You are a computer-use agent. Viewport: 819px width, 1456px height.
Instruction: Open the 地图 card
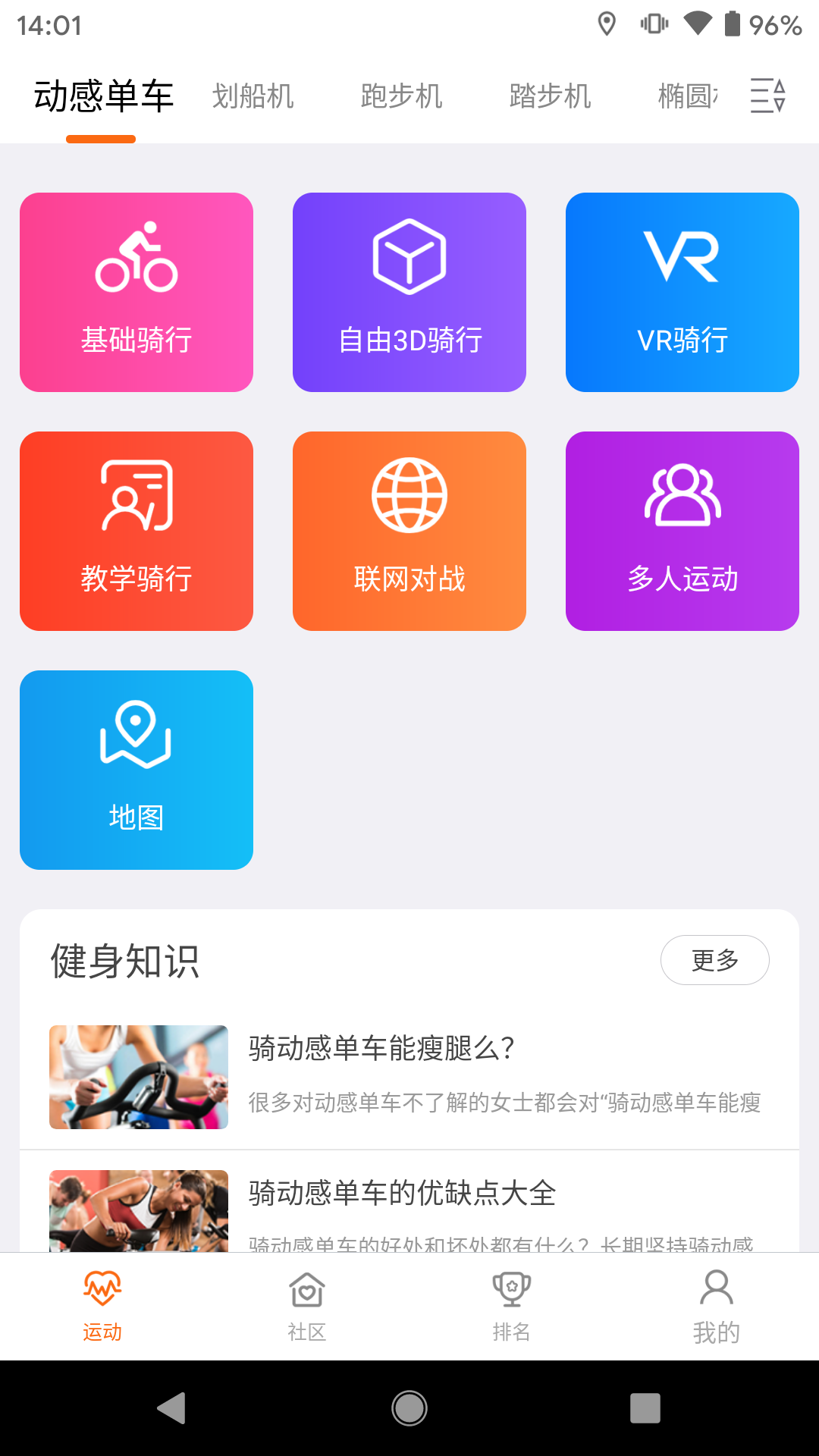[136, 770]
